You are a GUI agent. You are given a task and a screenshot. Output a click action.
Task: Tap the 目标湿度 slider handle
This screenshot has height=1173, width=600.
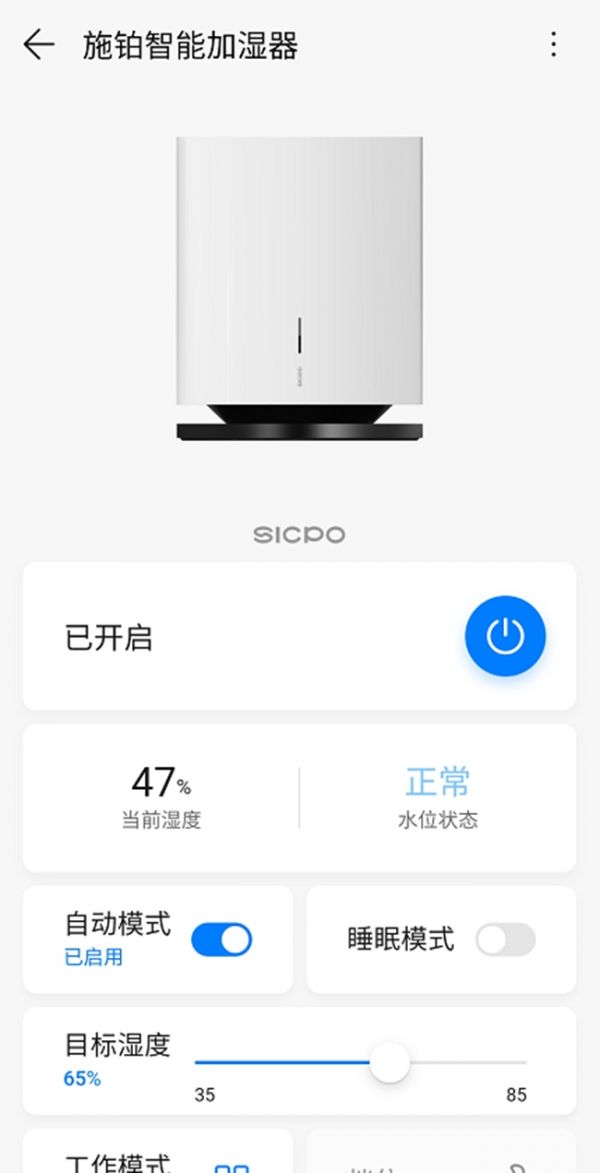point(389,1062)
